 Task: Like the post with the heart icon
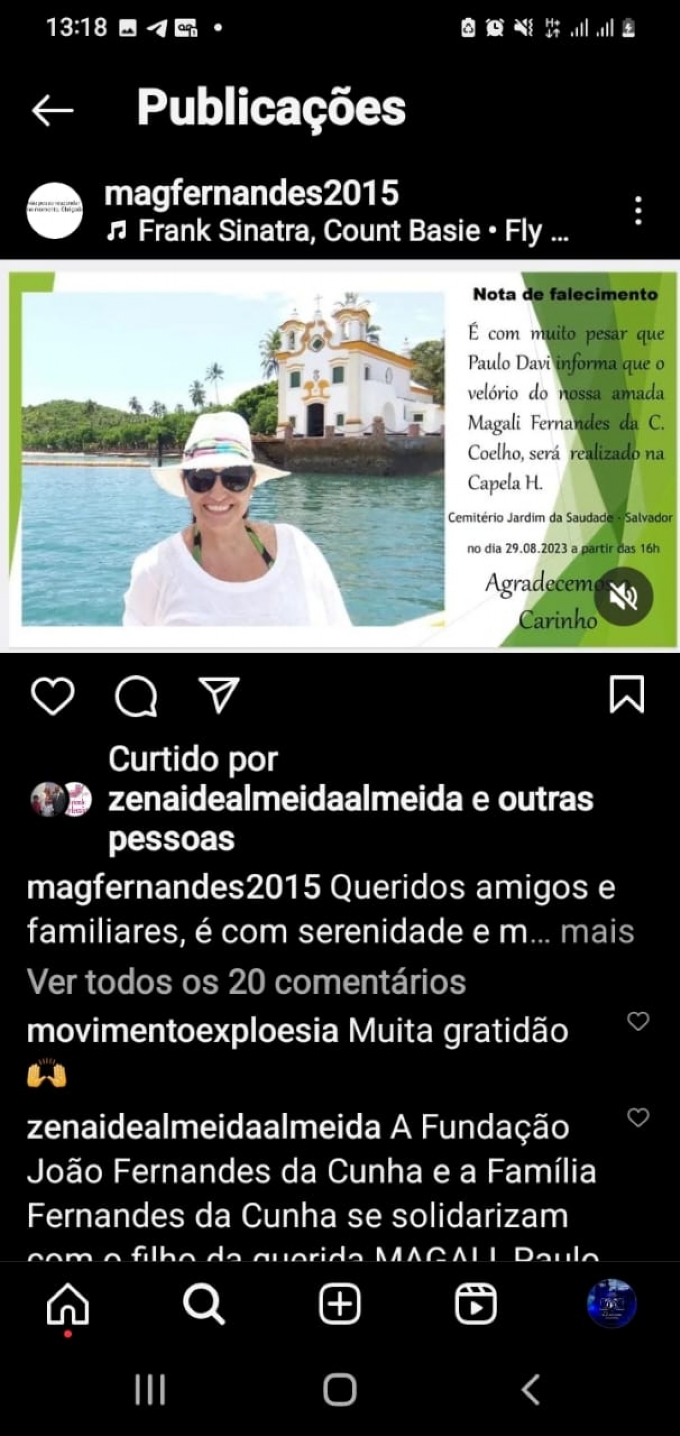(53, 695)
